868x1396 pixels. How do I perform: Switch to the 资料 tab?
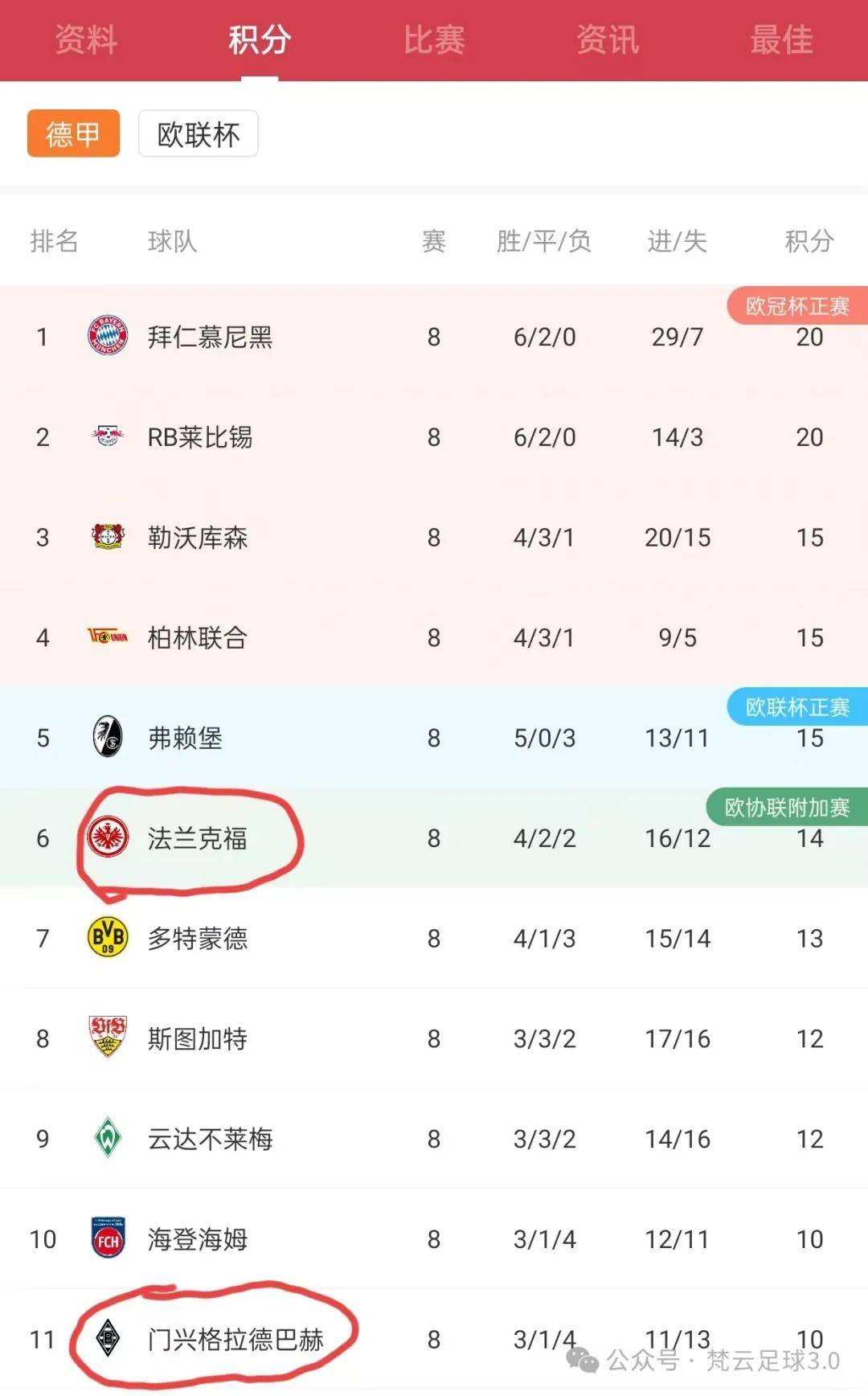(86, 39)
